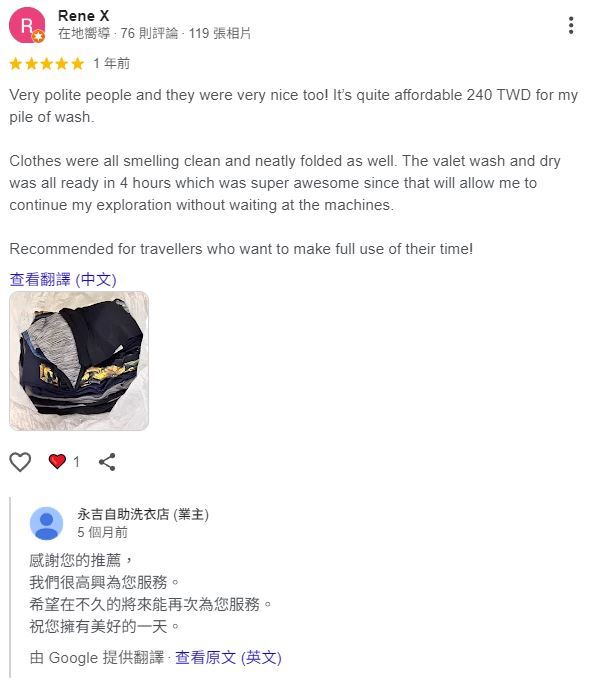See the red heart reaction count

64,462
